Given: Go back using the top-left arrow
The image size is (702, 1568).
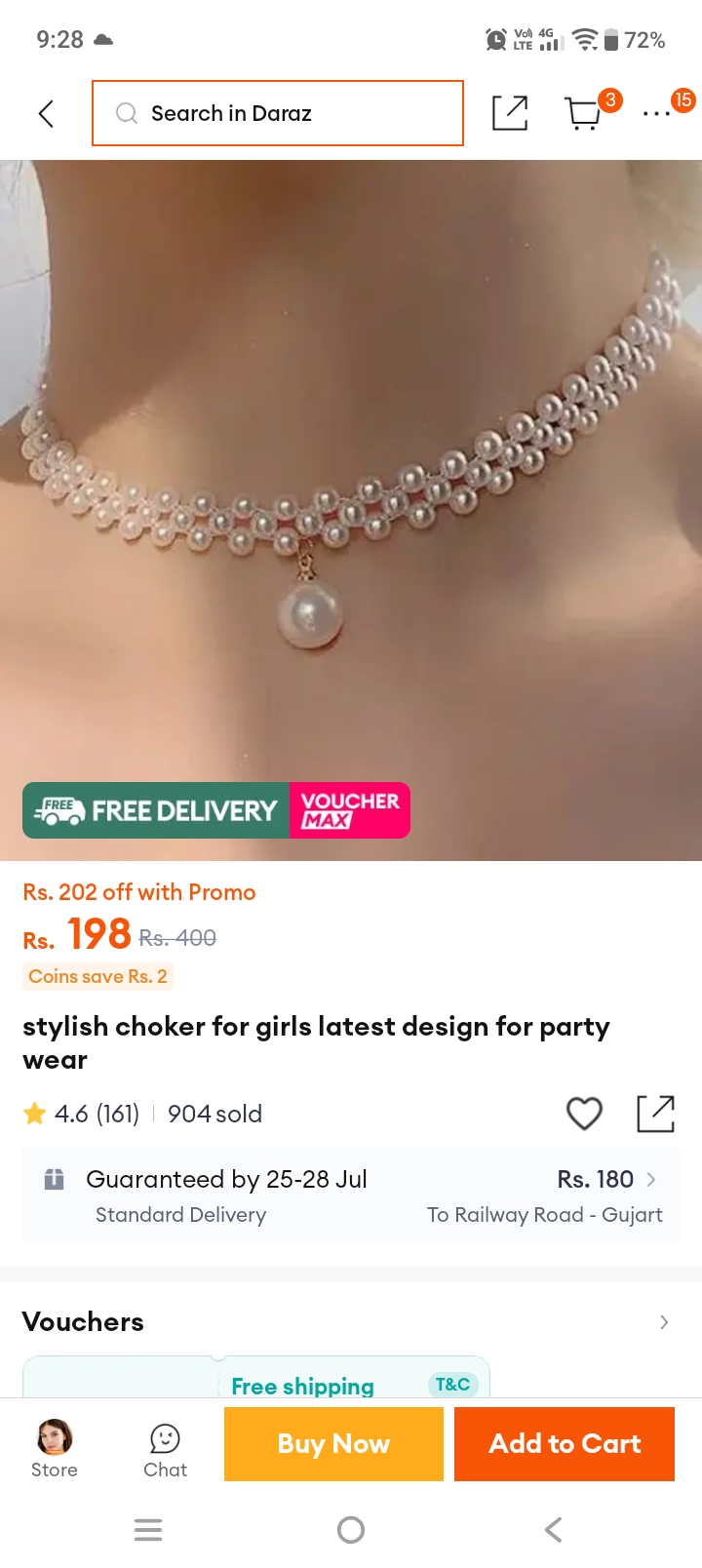Looking at the screenshot, I should 46,113.
